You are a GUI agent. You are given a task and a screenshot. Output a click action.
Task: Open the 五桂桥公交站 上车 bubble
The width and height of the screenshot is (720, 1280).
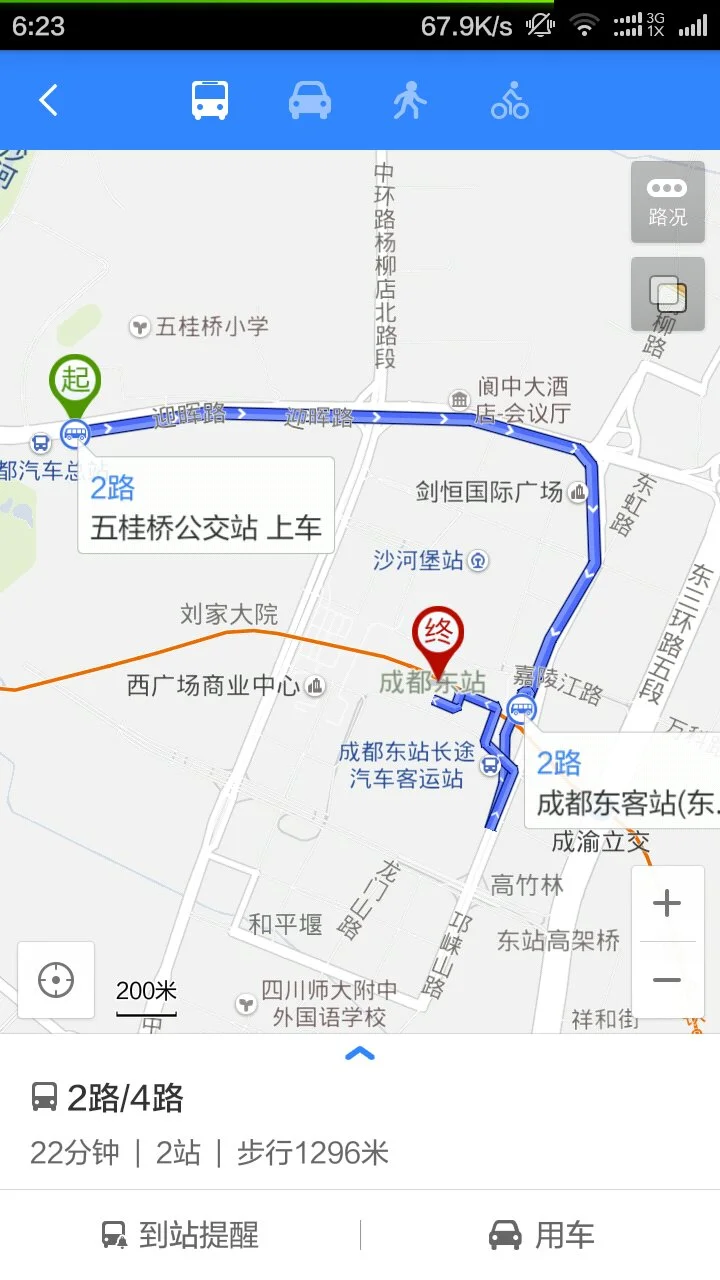204,506
